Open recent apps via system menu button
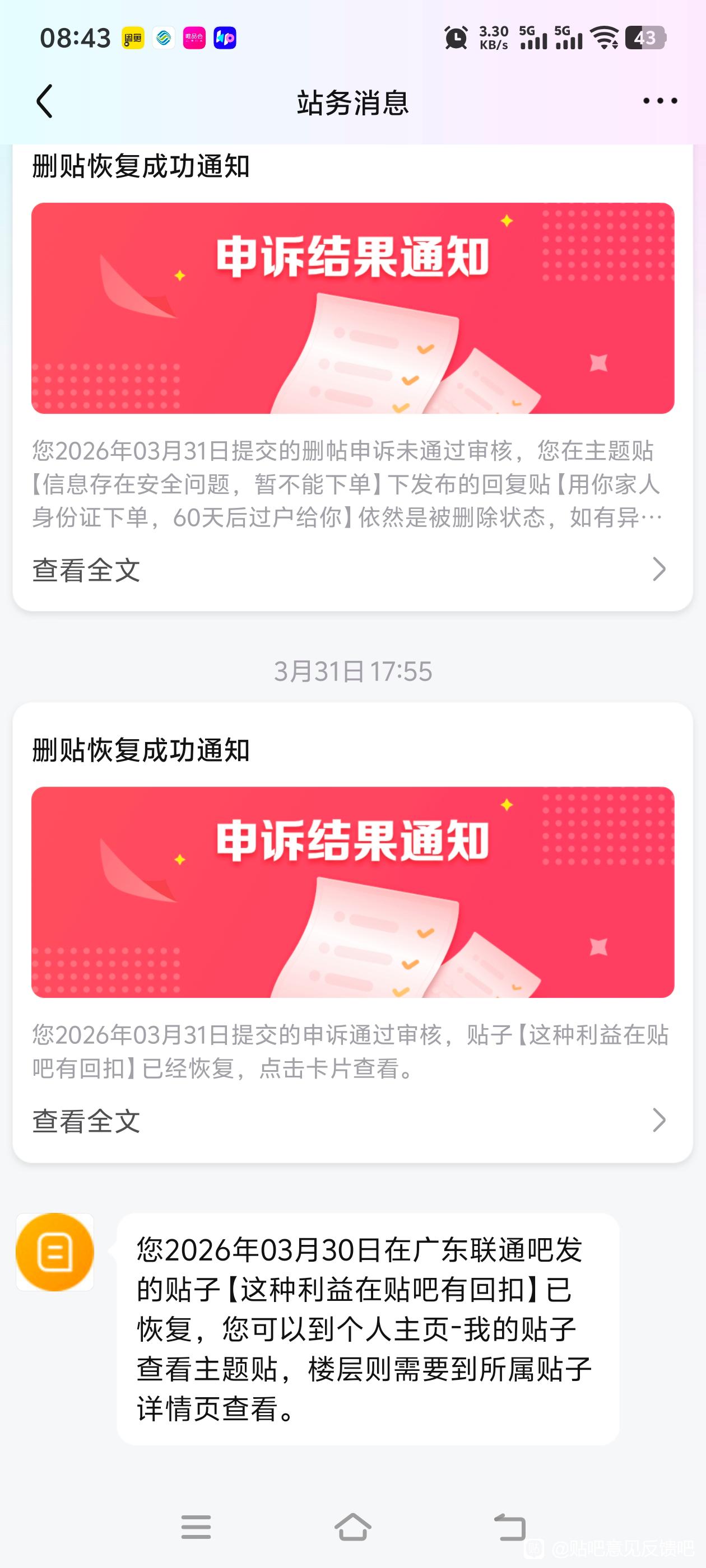706x1568 pixels. click(x=196, y=1527)
